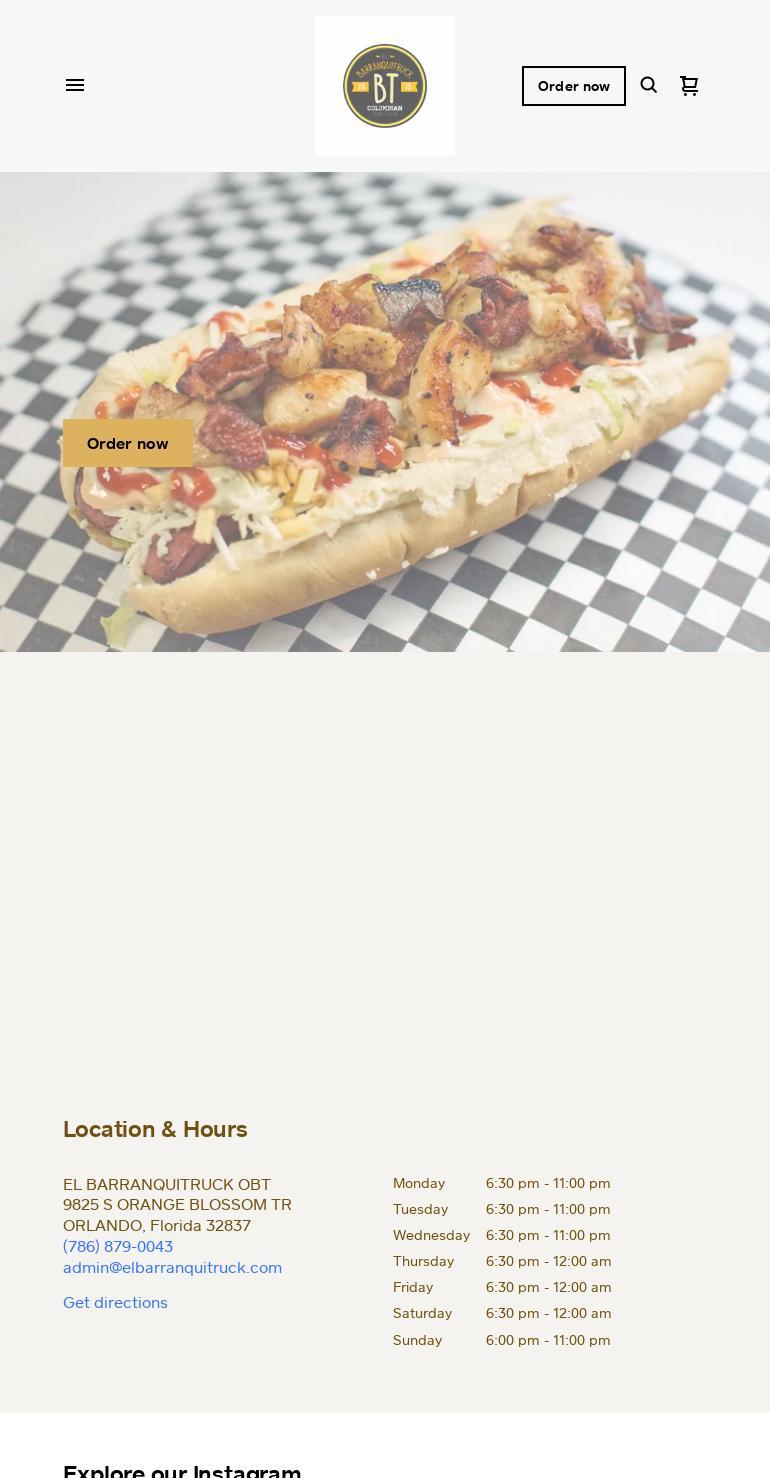Tap the El Barranquitruck logo

(385, 86)
